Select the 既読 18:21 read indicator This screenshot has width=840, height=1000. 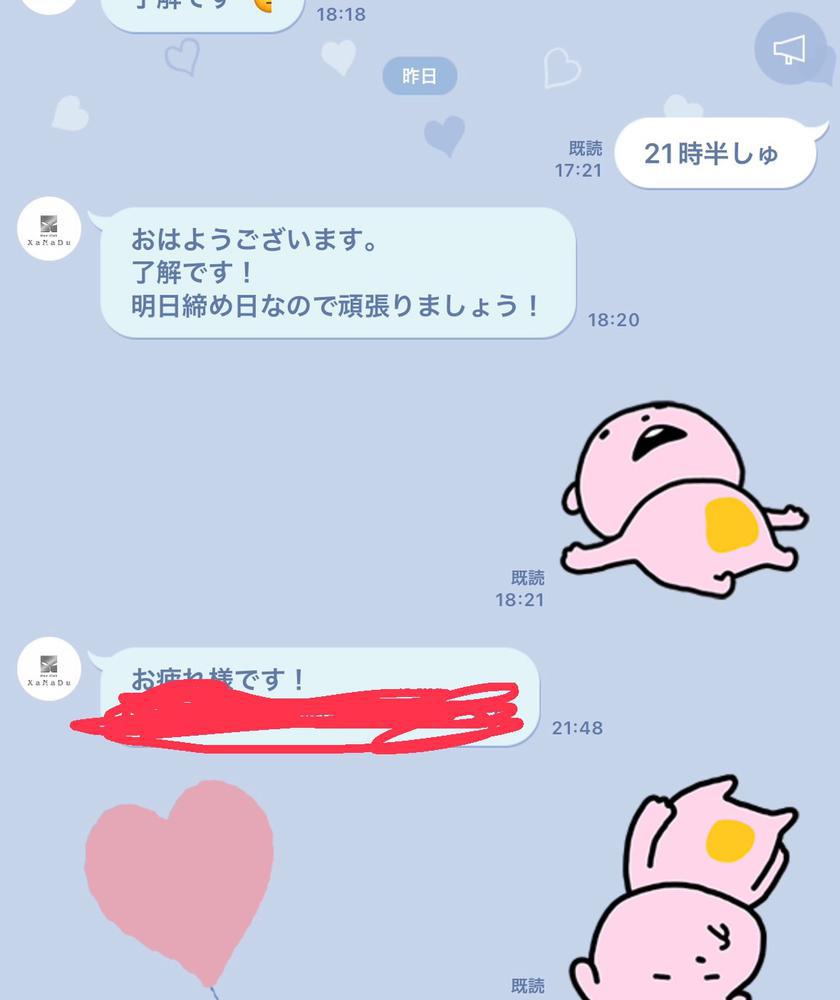pyautogui.click(x=524, y=590)
